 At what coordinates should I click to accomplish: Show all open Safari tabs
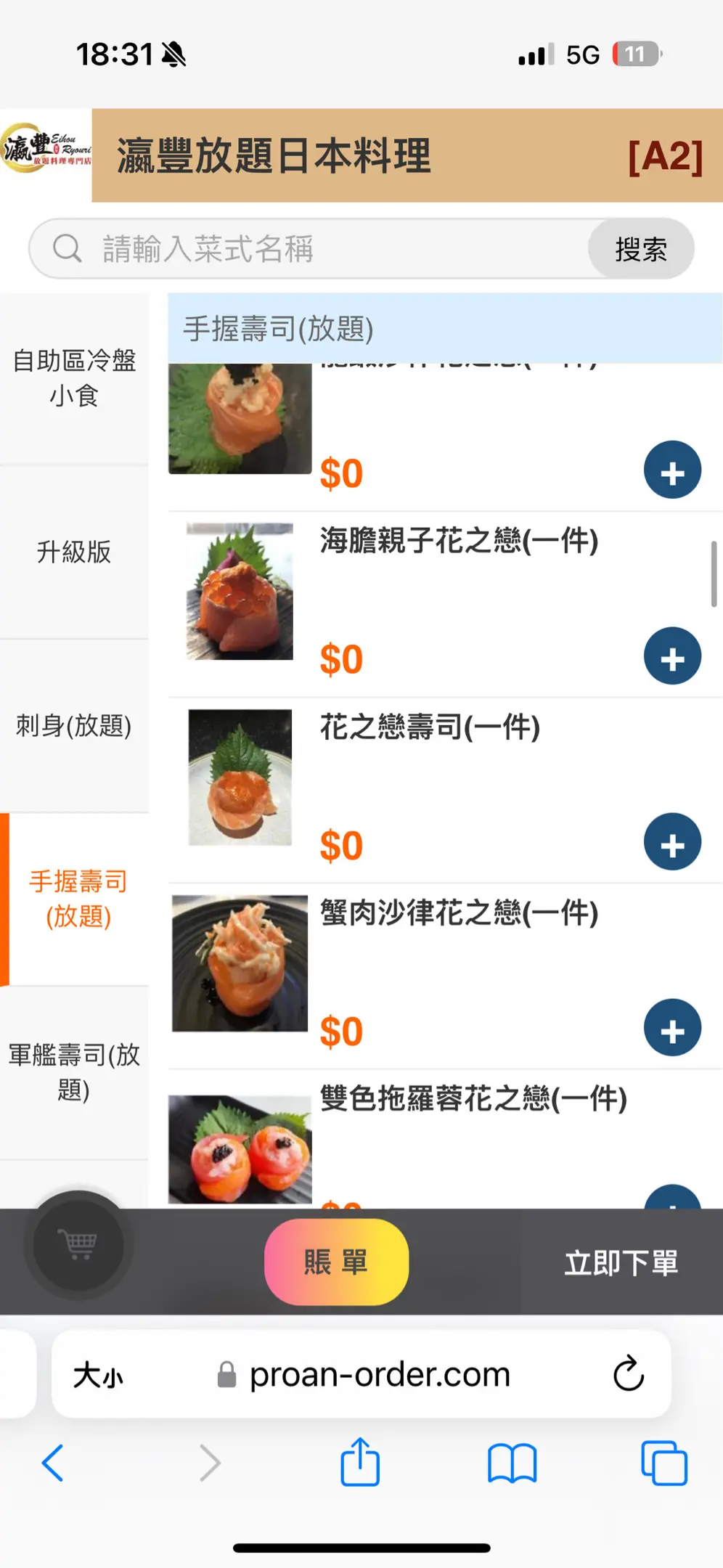point(663,1463)
